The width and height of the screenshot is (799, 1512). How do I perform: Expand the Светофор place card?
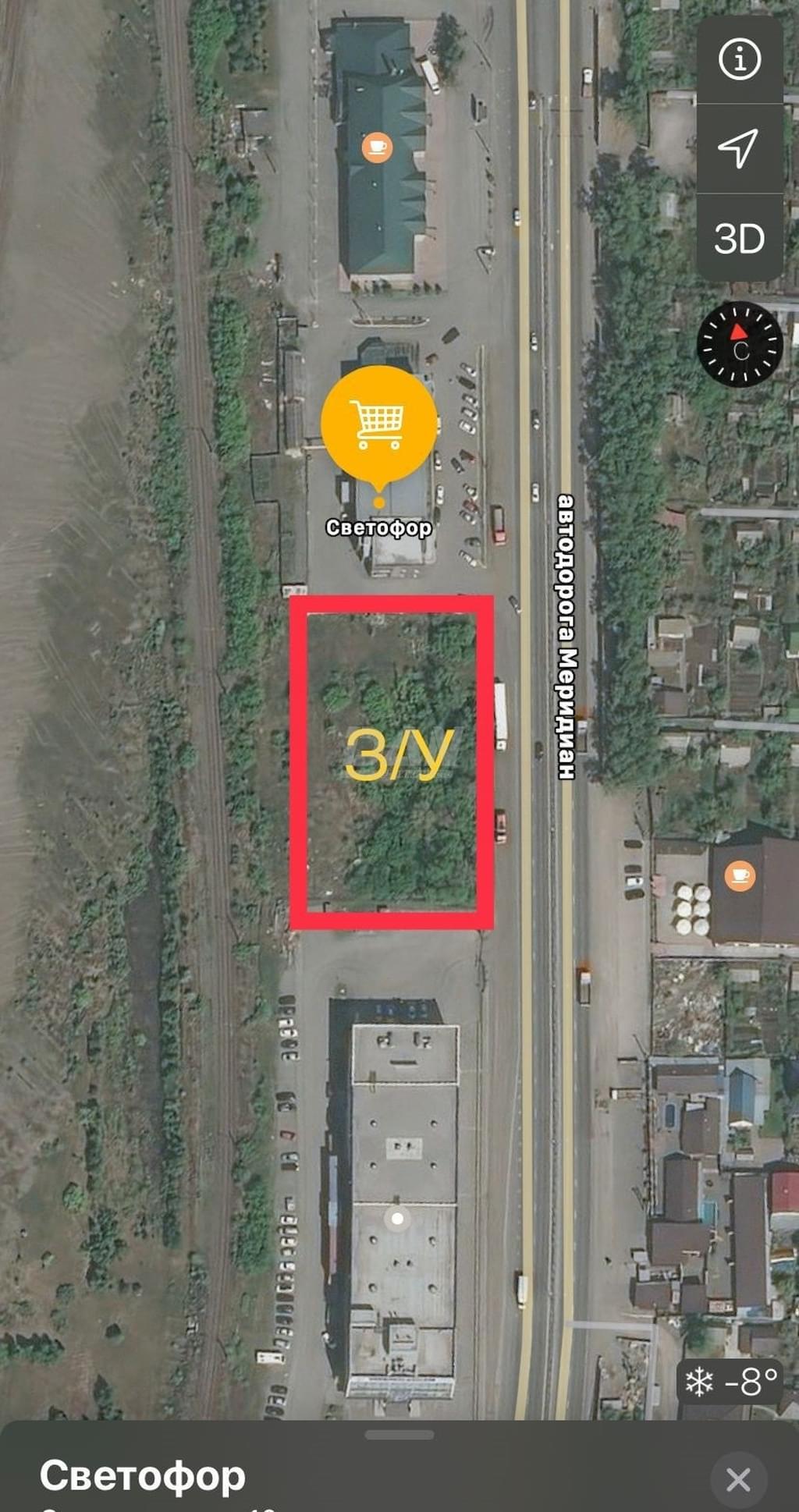click(x=399, y=1434)
